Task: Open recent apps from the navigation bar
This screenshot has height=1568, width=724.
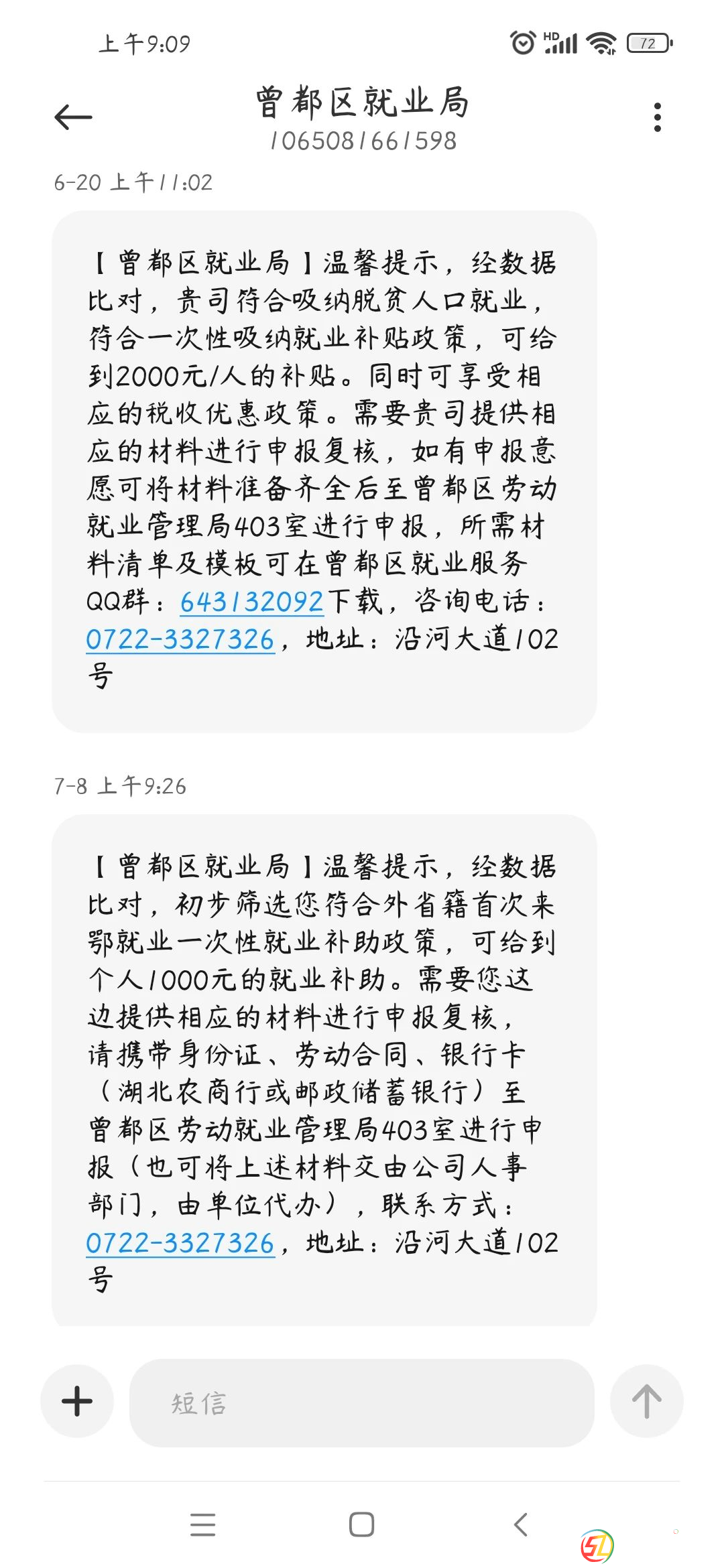Action: (202, 1524)
